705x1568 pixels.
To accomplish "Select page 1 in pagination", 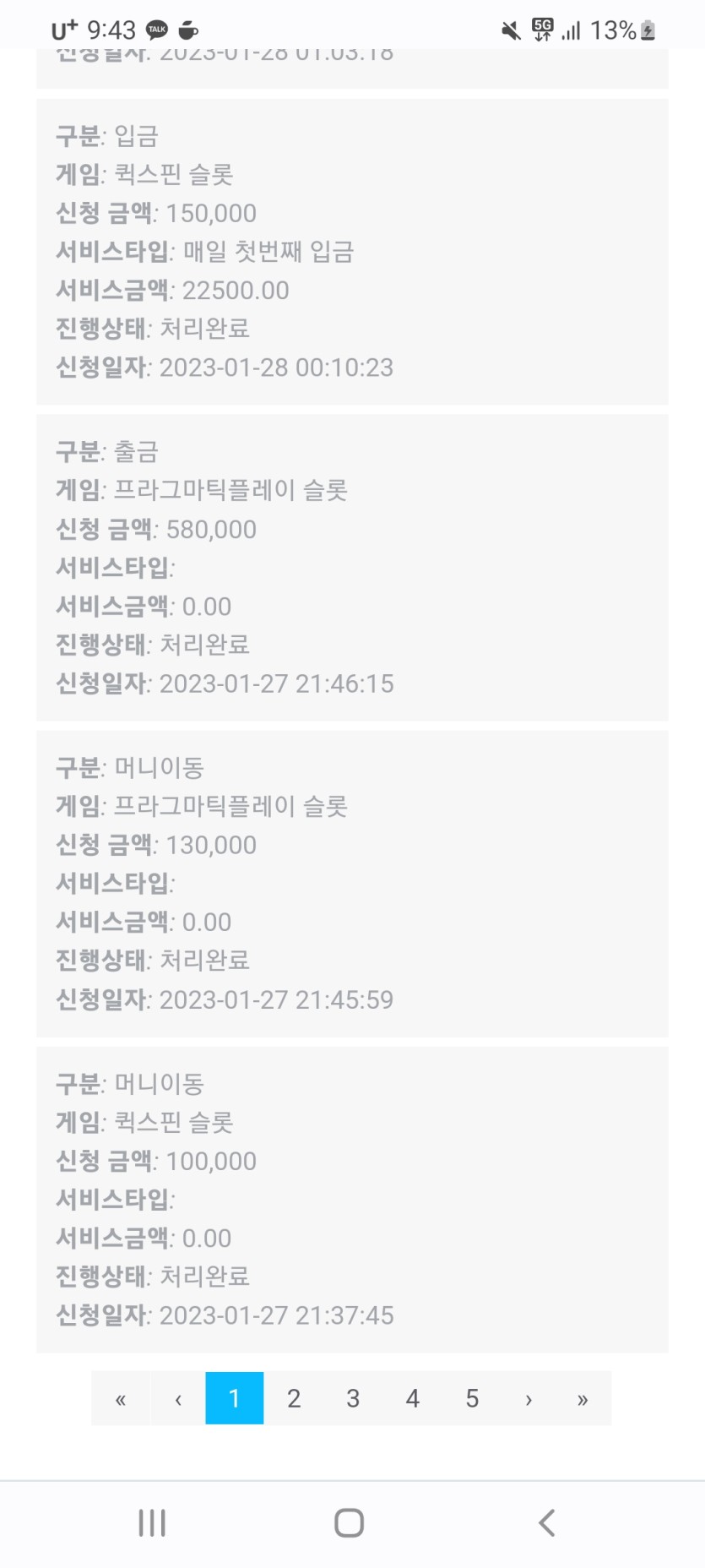I will (x=235, y=1399).
